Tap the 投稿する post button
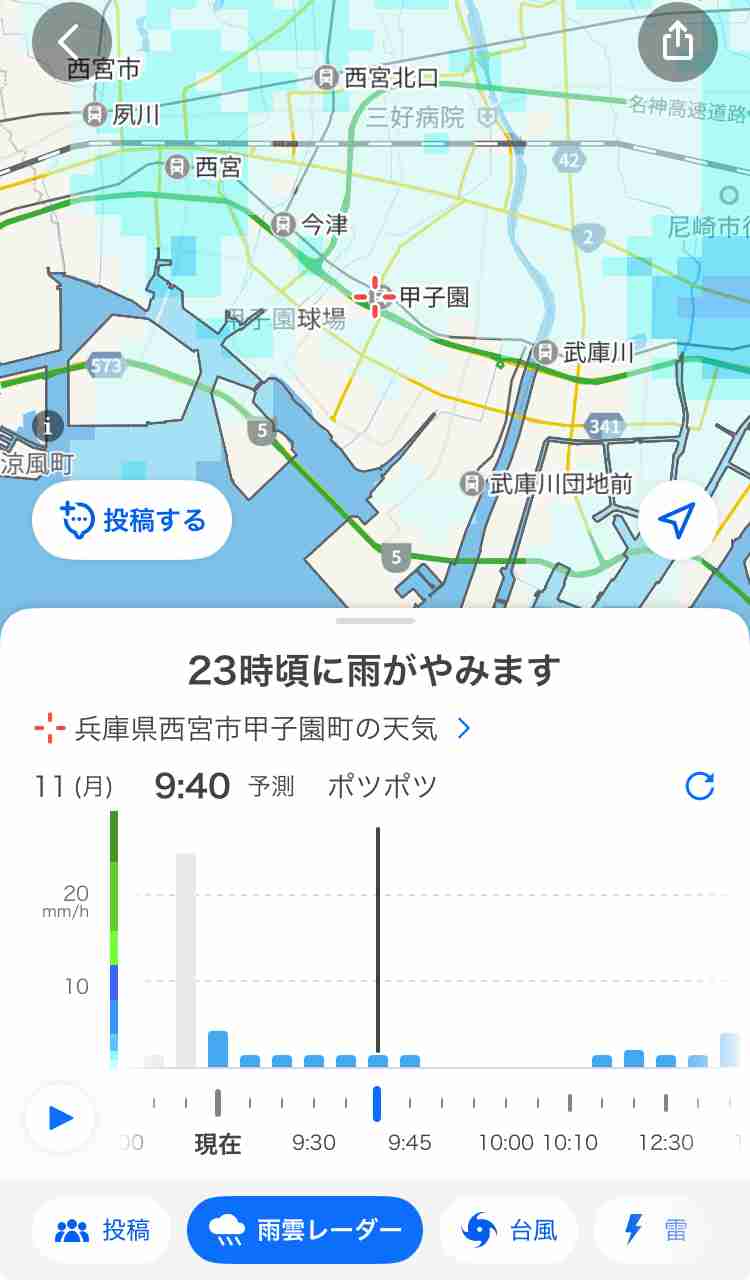 [132, 520]
